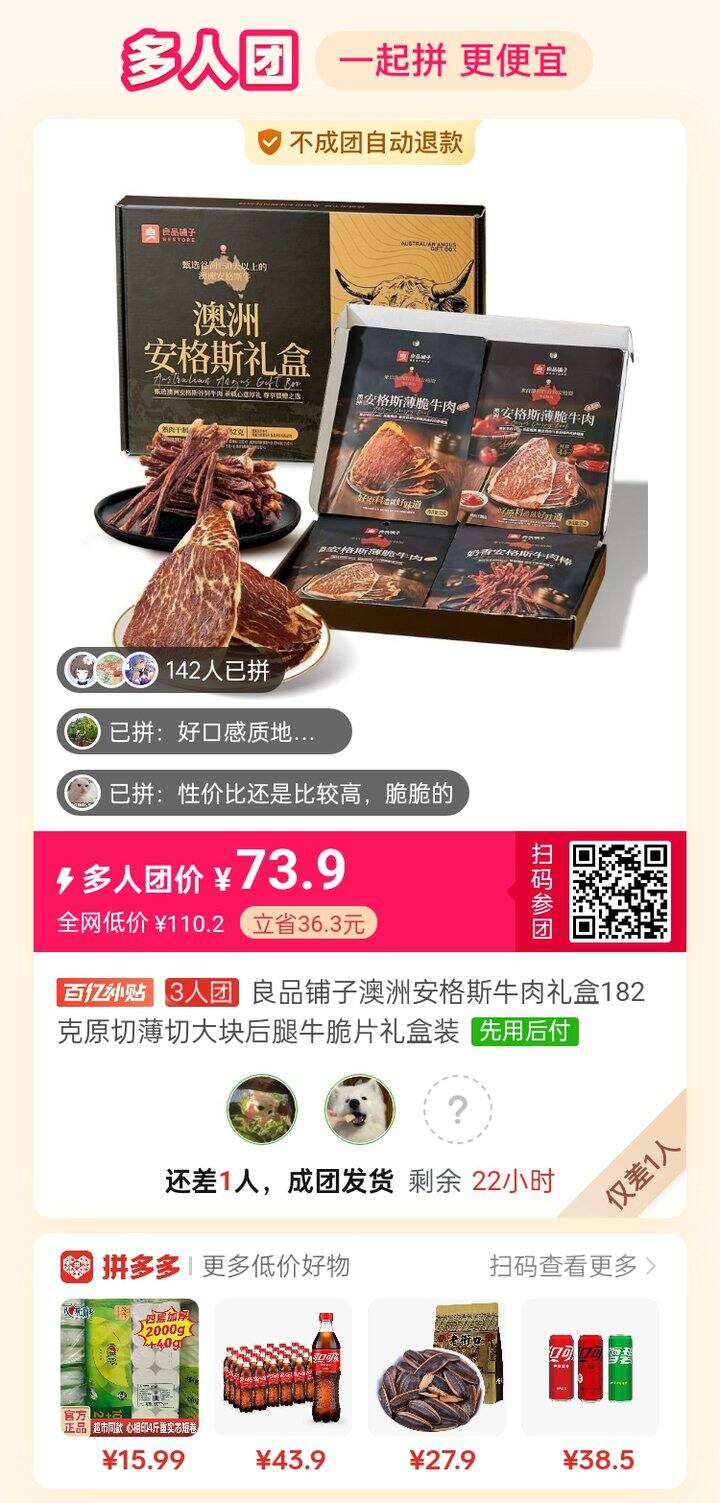Screen dimensions: 720x1503
Task: Select the first dog avatar participant
Action: (263, 1110)
